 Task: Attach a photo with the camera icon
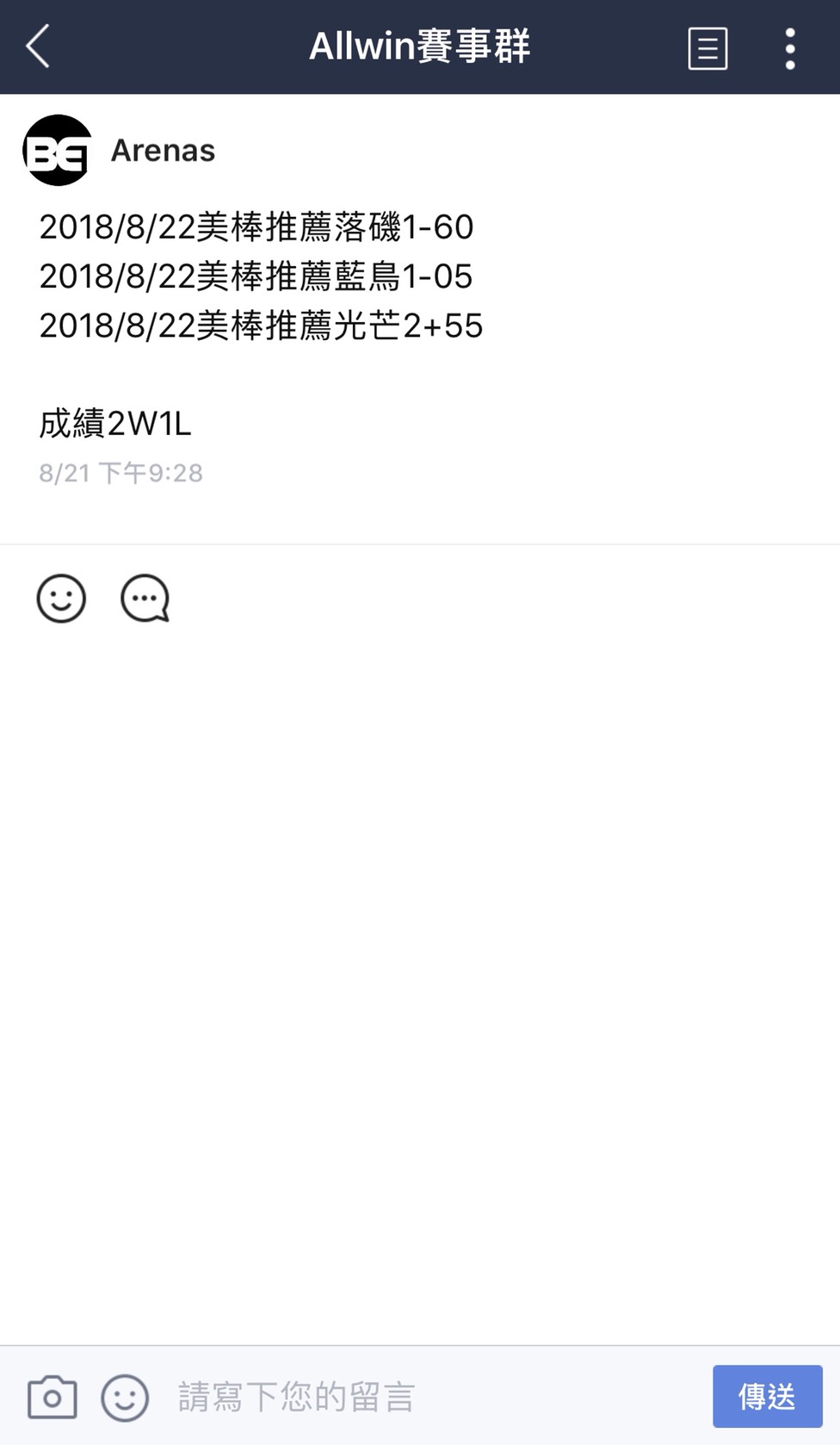click(x=52, y=1397)
